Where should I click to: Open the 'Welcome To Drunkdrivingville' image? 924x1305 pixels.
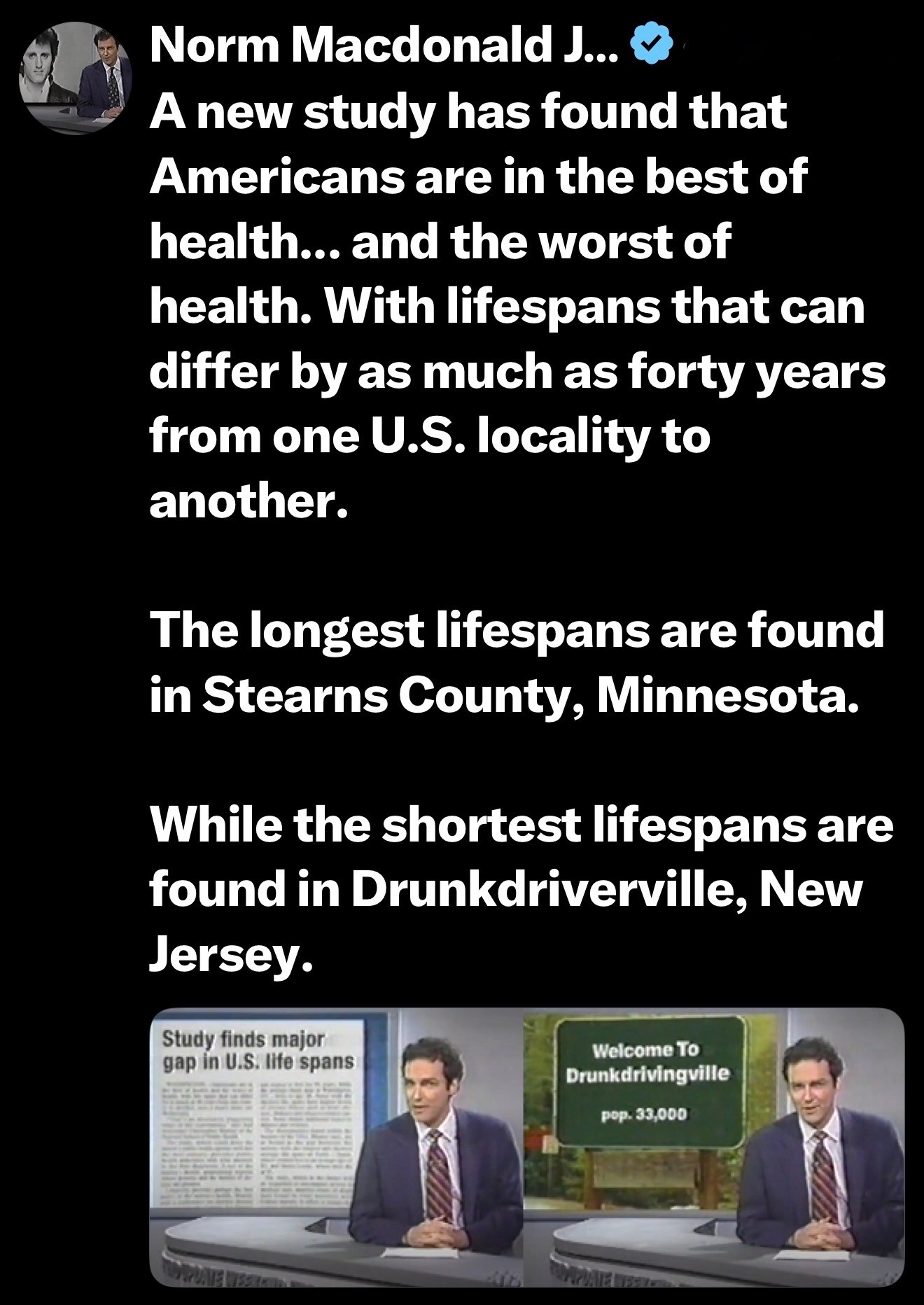click(715, 1147)
